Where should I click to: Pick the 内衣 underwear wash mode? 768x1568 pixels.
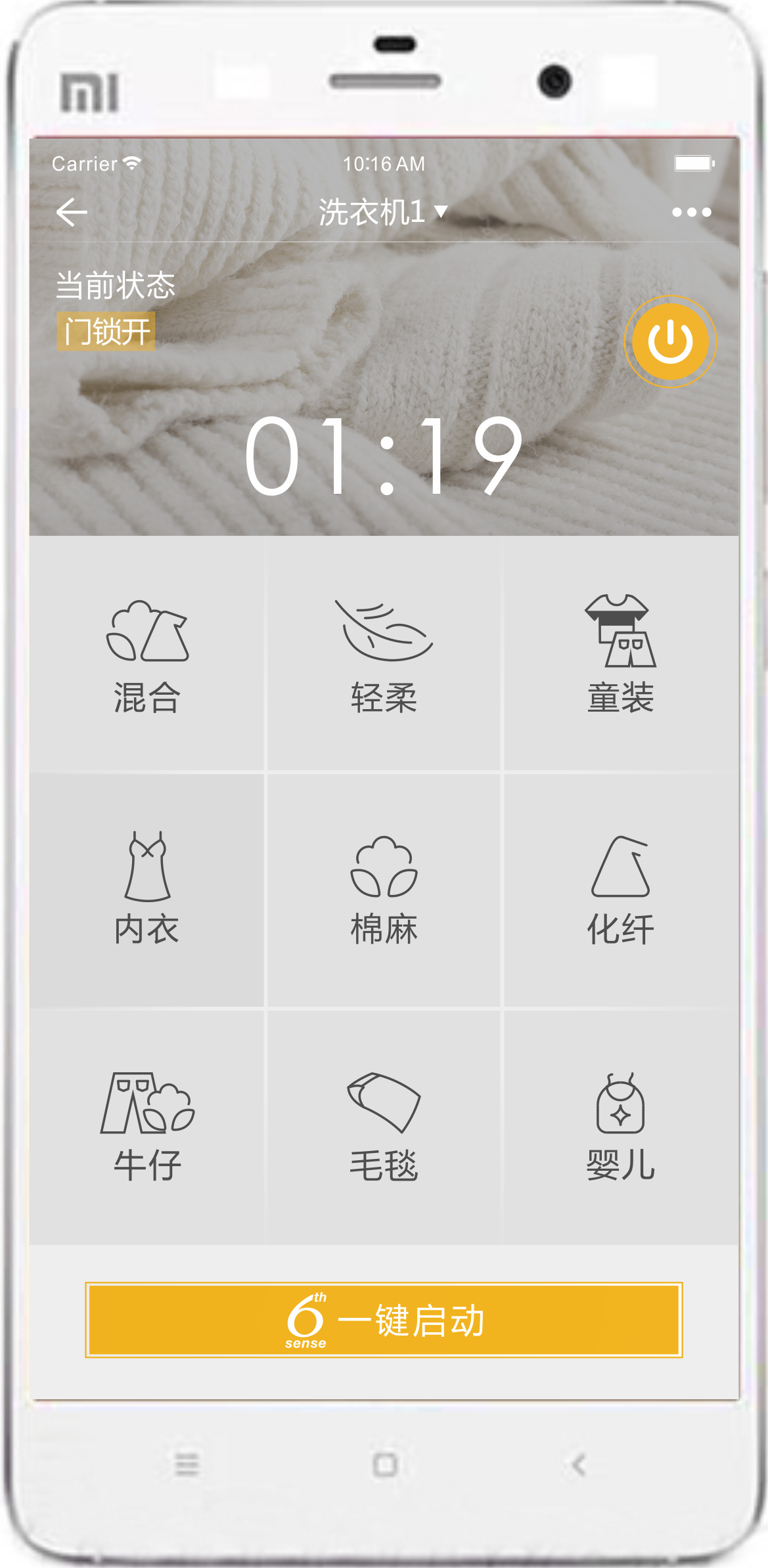[147, 890]
